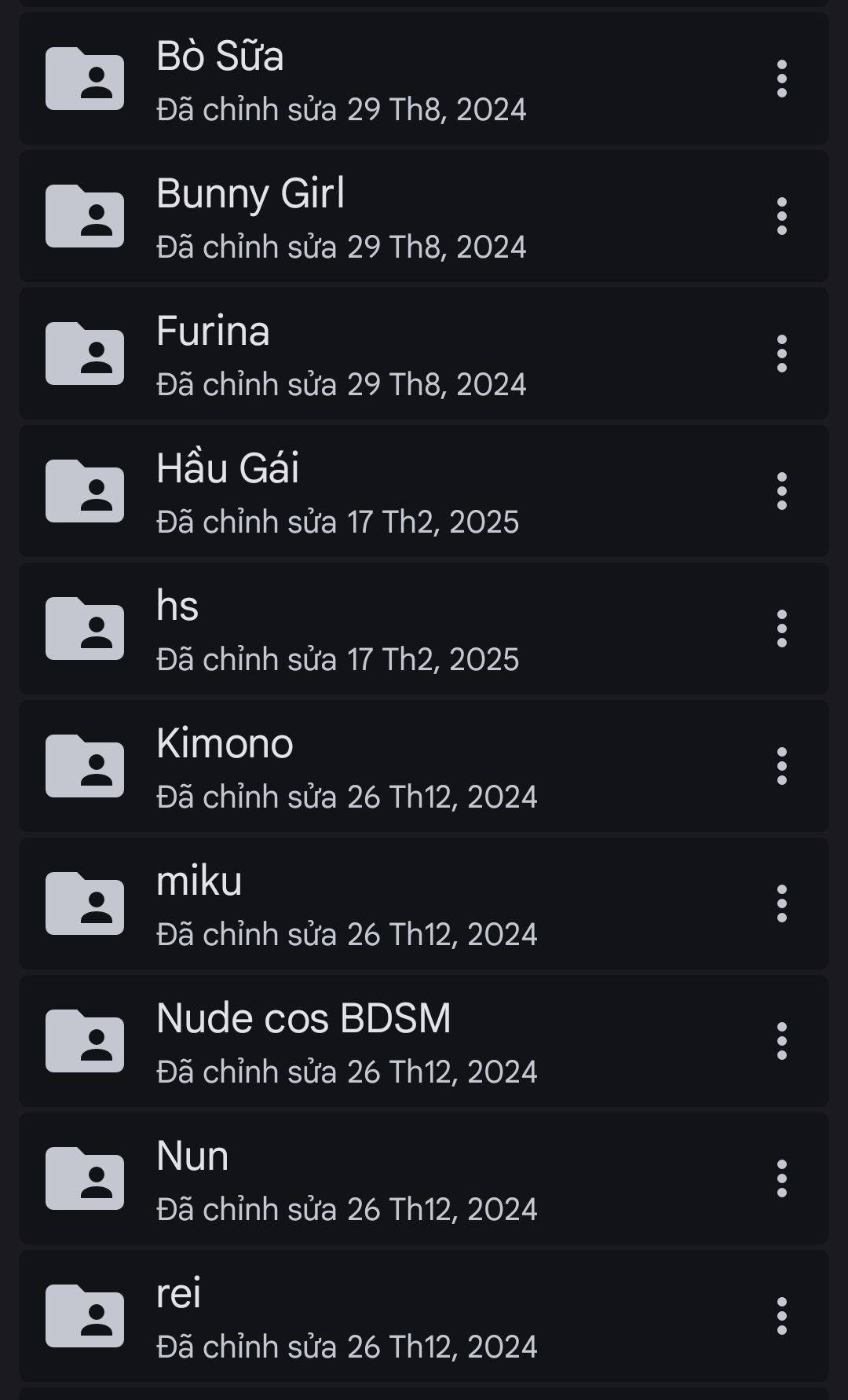Open the options menu for Bunny Girl
This screenshot has height=1400, width=848.
[781, 217]
